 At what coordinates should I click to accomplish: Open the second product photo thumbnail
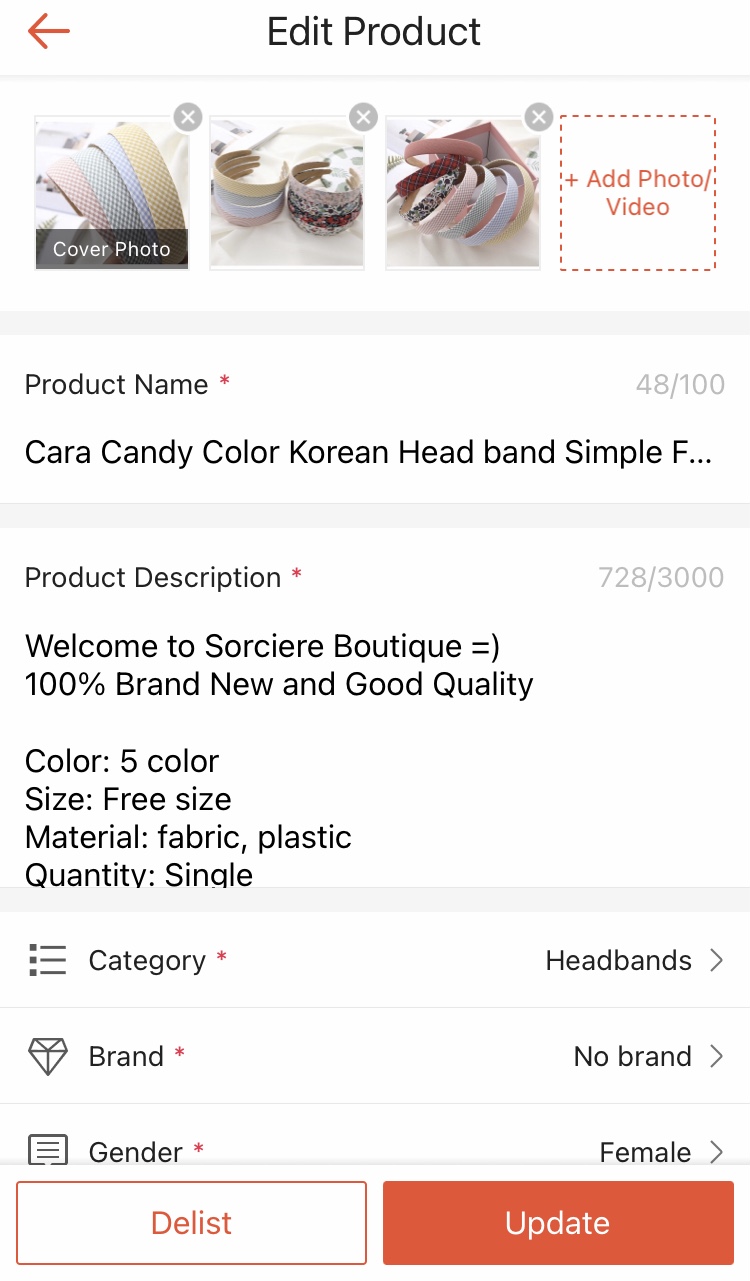click(287, 193)
